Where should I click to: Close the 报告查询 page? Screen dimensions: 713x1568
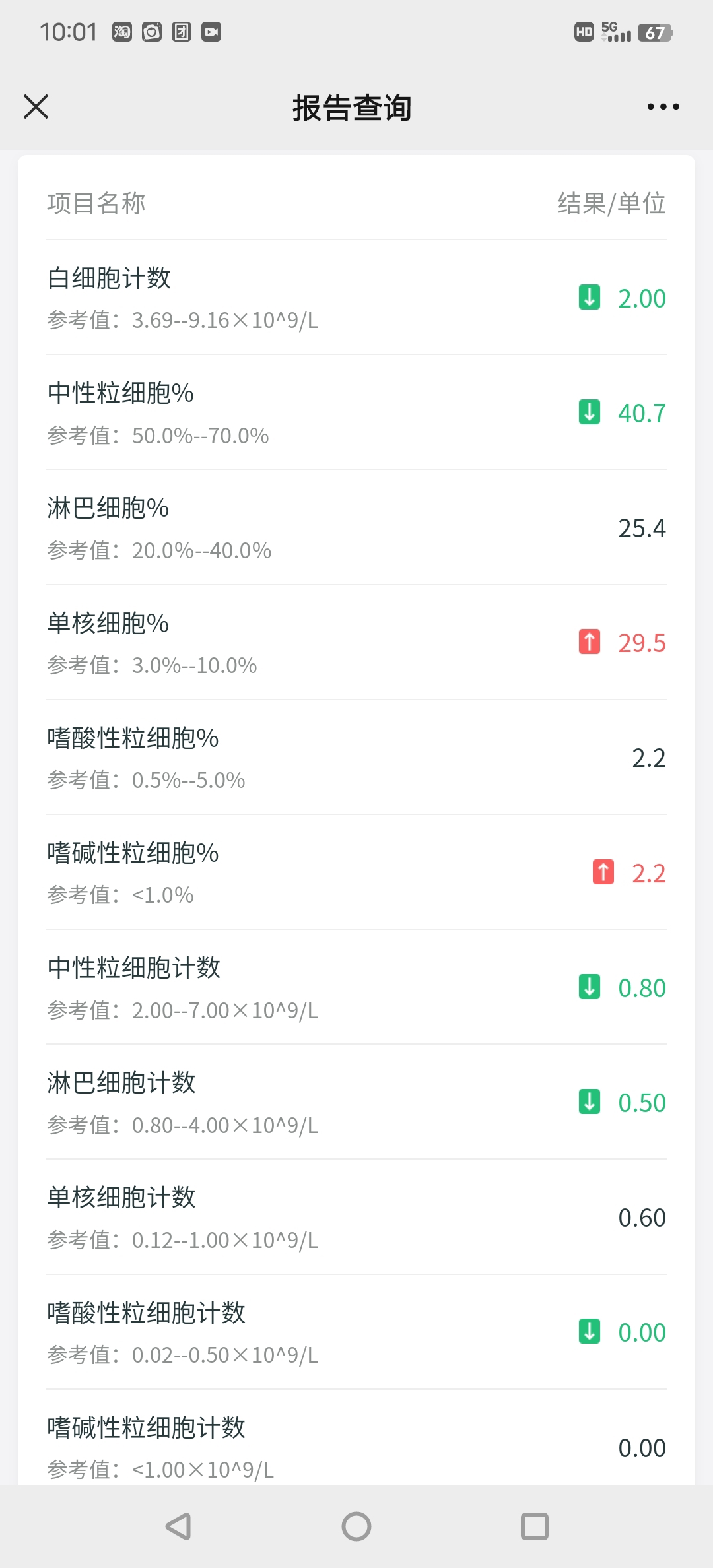[36, 106]
